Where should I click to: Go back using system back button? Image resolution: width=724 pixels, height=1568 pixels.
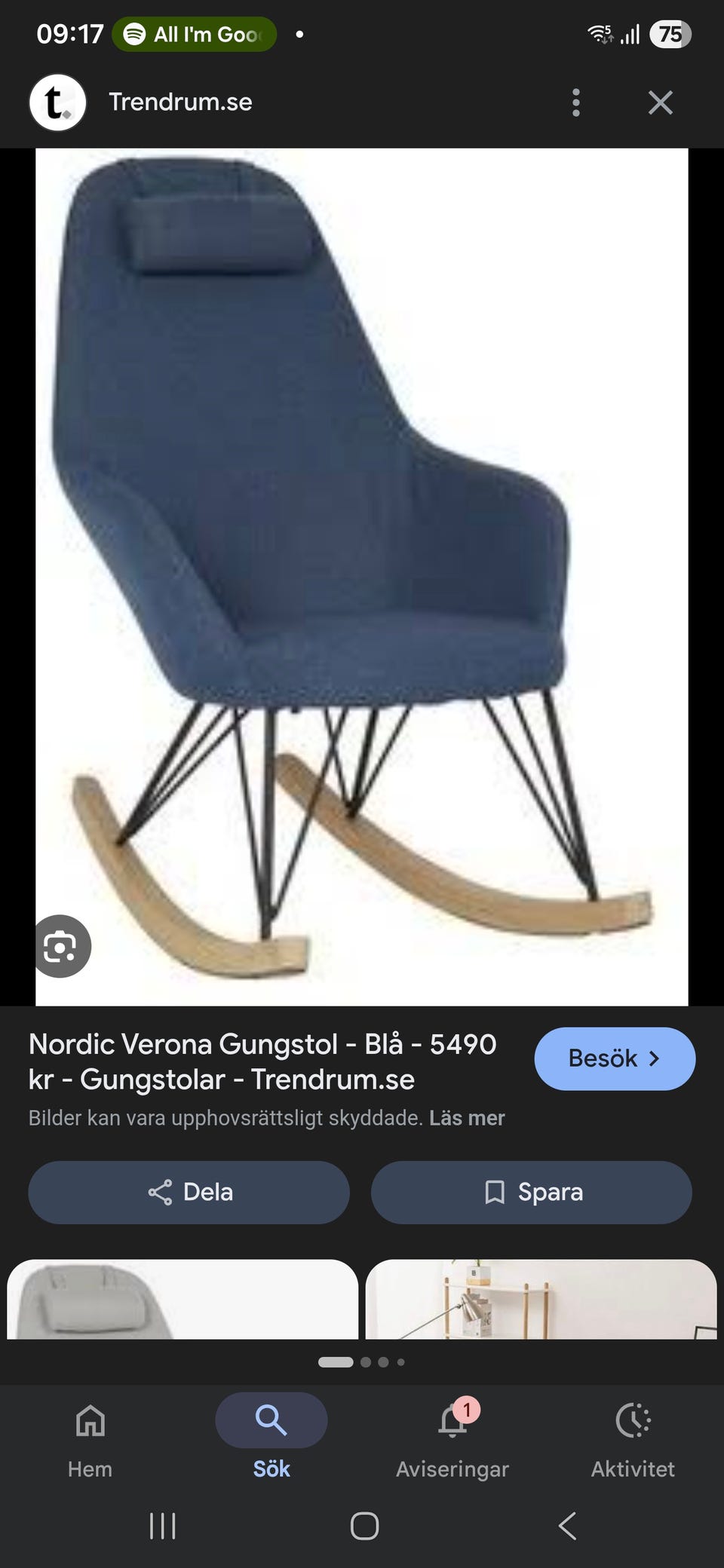click(x=567, y=1526)
